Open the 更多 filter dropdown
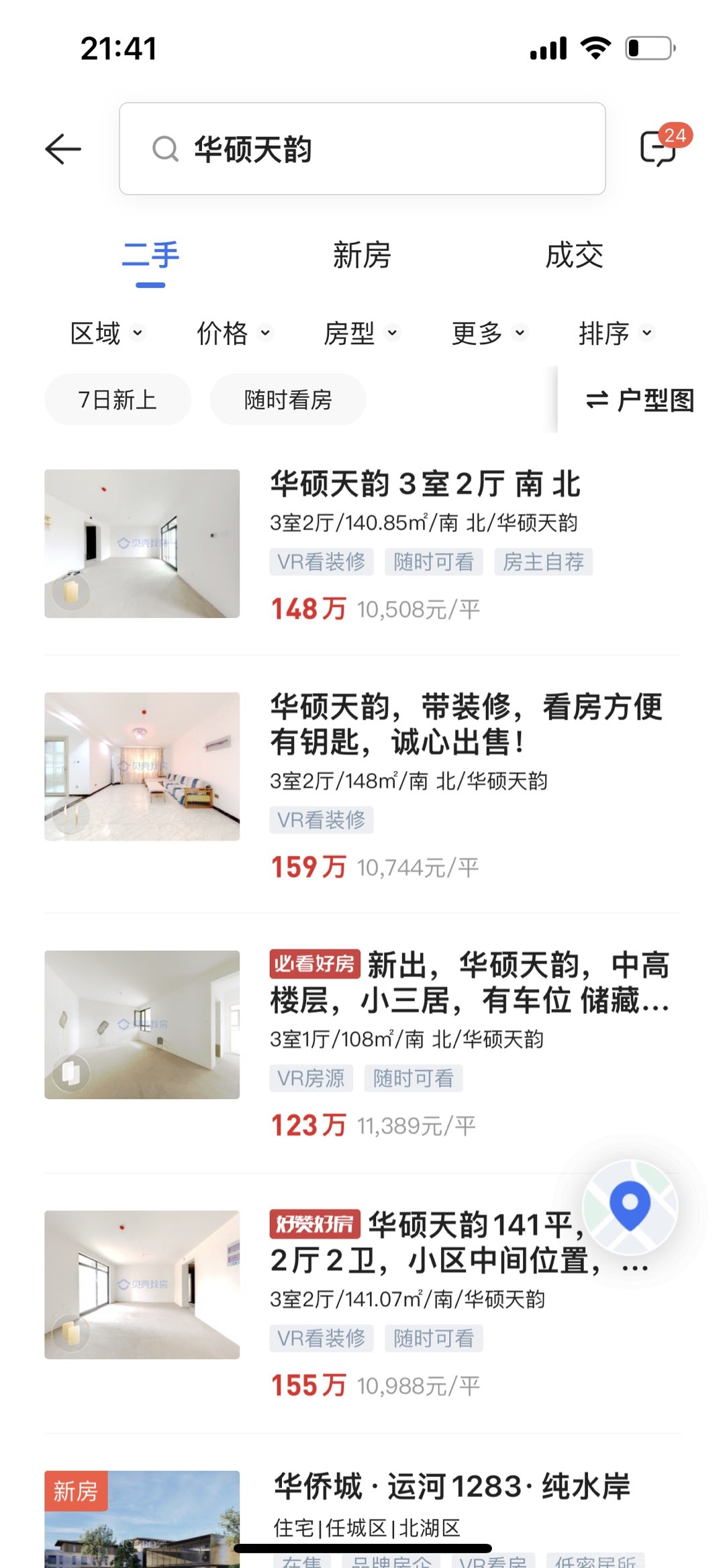This screenshot has height=1568, width=725. (x=489, y=333)
